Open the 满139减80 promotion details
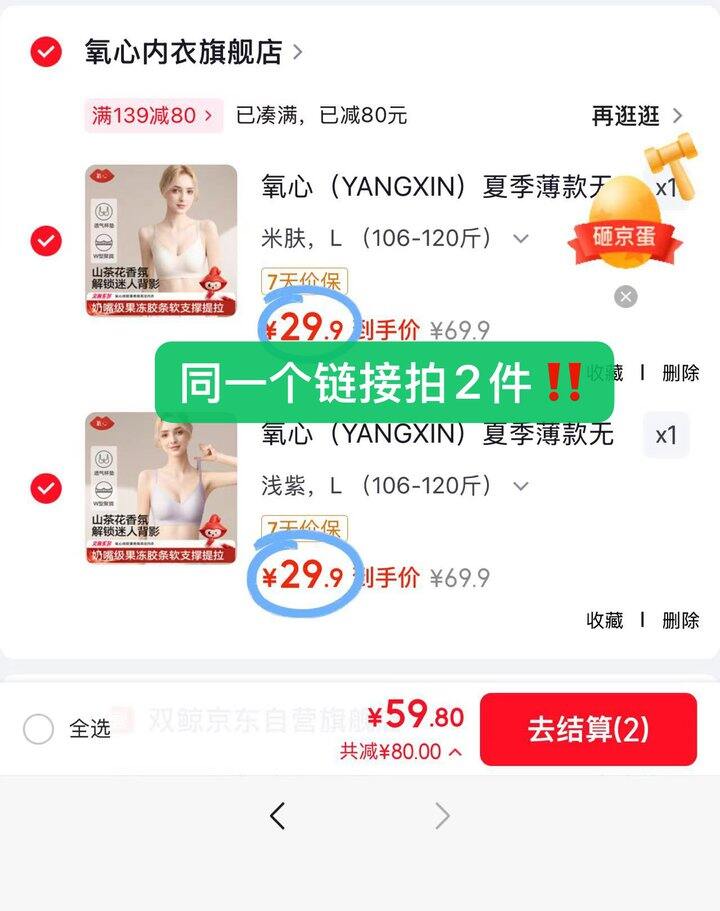 (153, 115)
